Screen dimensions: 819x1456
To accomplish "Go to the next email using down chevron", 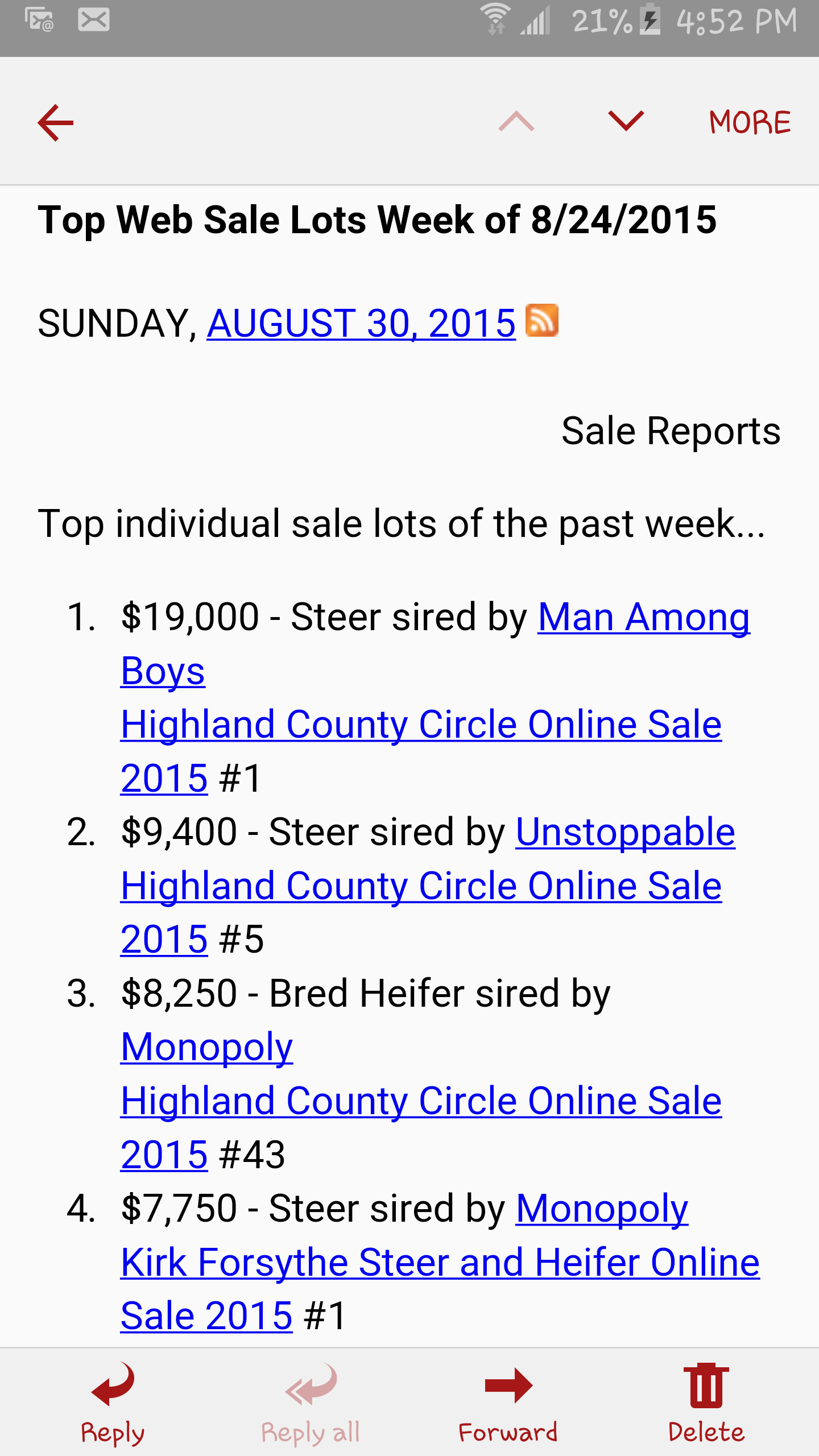I will [626, 121].
